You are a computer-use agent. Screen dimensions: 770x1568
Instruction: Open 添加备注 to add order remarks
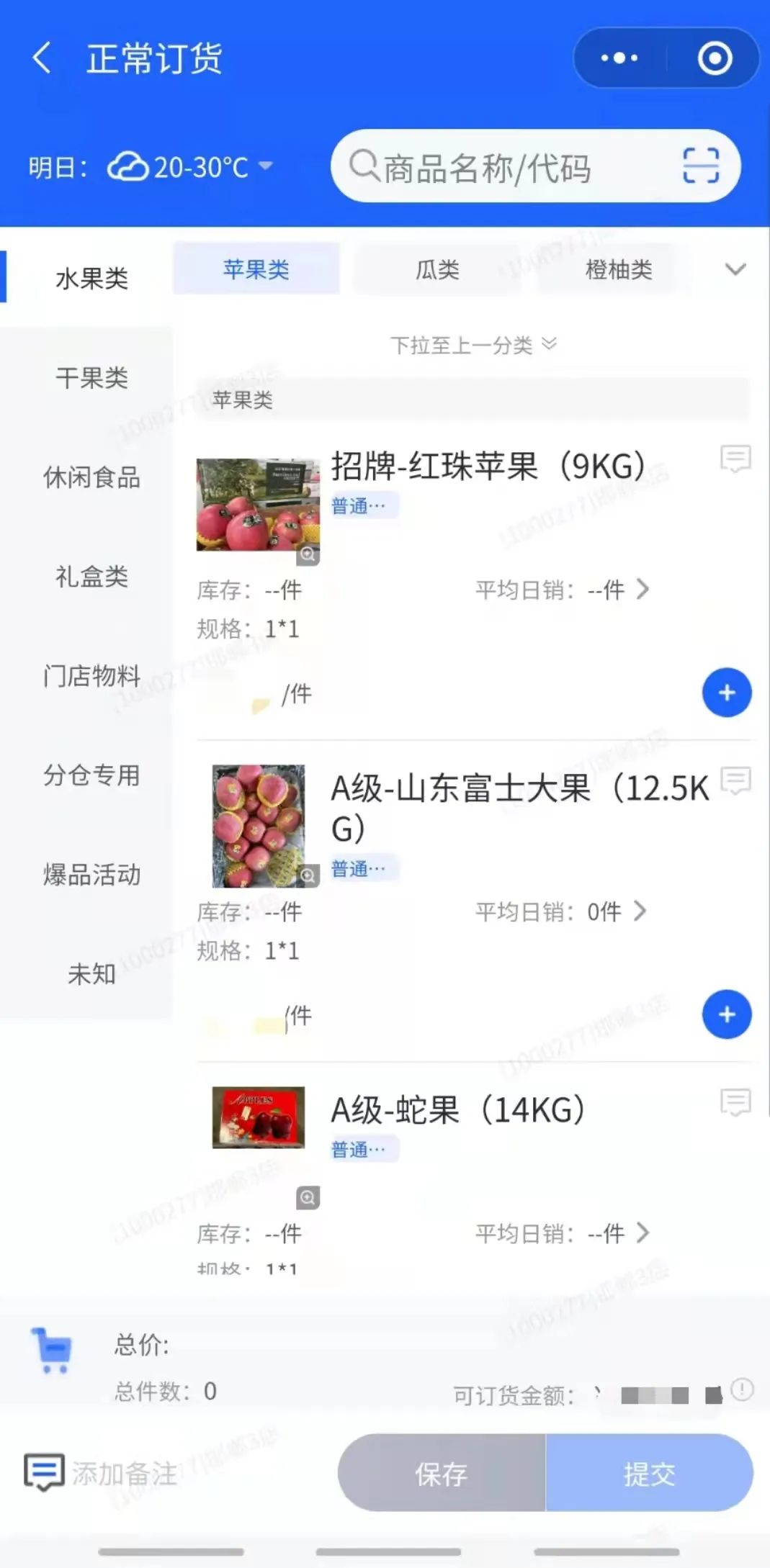point(101,1474)
